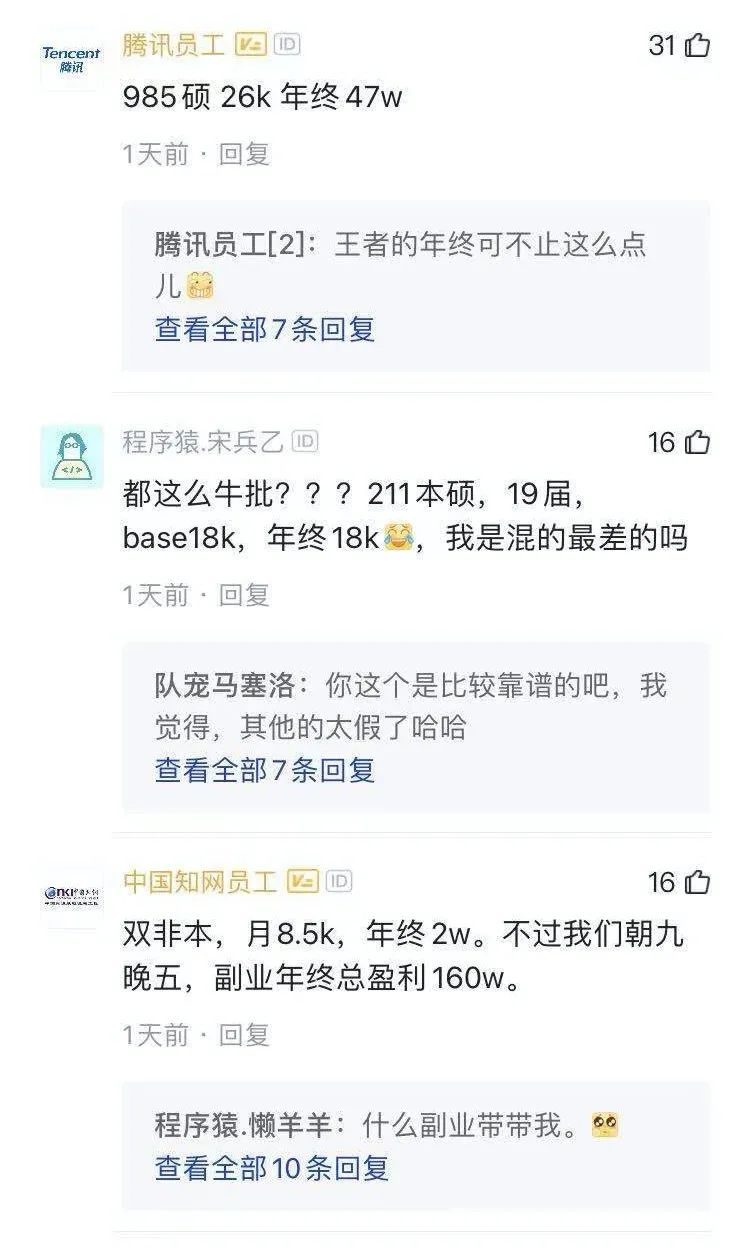This screenshot has height=1249, width=750.
Task: View all 7 replies under 队宠马塞洛
Action: (x=265, y=769)
